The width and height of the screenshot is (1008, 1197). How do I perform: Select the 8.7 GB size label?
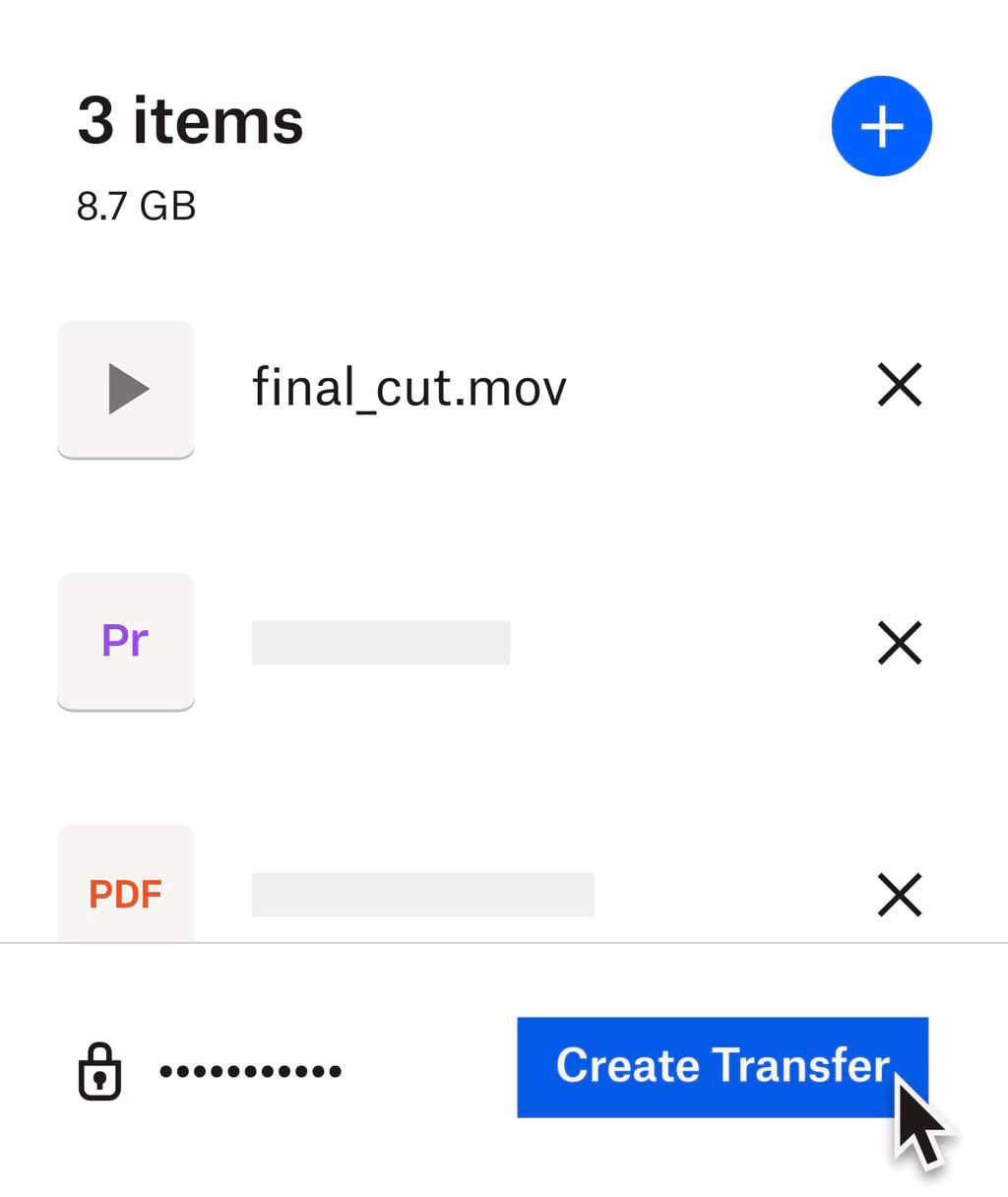tap(136, 207)
